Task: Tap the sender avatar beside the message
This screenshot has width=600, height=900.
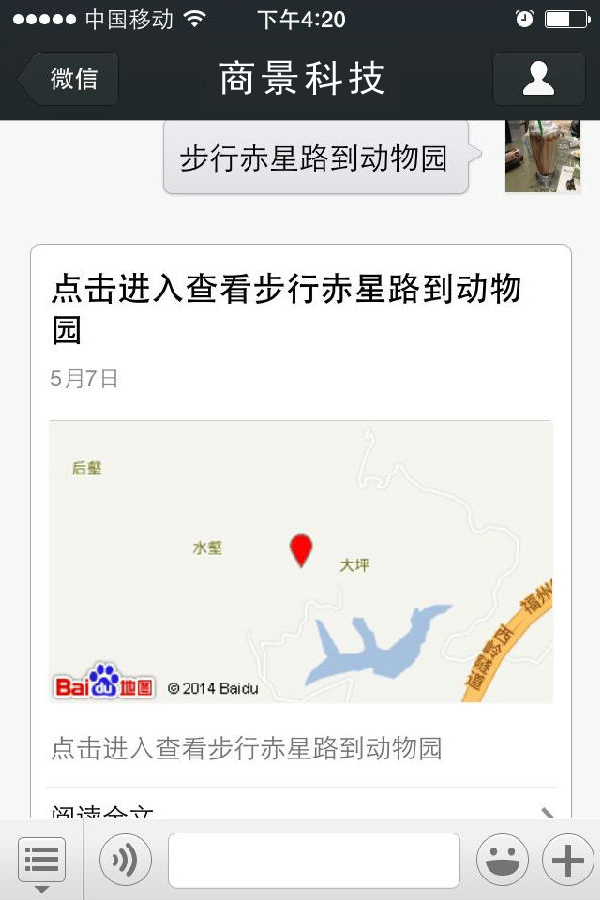Action: click(542, 156)
